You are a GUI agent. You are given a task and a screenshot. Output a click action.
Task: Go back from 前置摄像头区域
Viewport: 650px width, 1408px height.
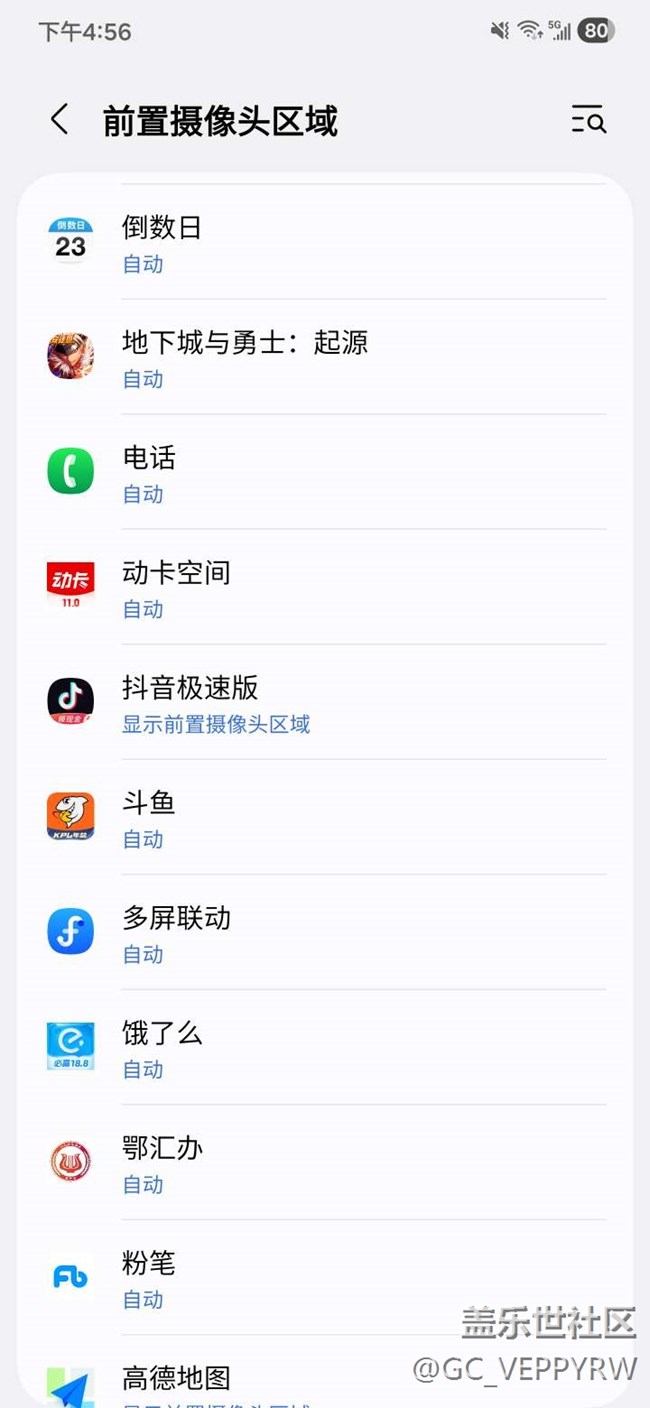pos(60,120)
